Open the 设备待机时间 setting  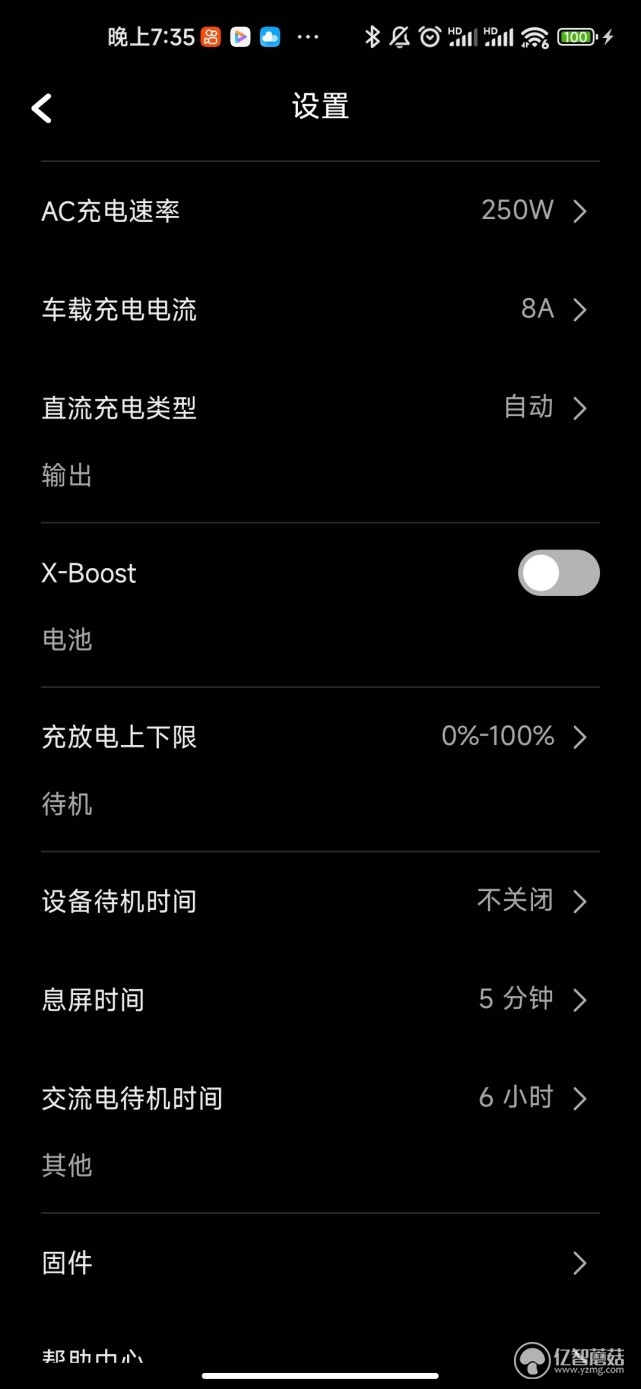click(x=320, y=901)
